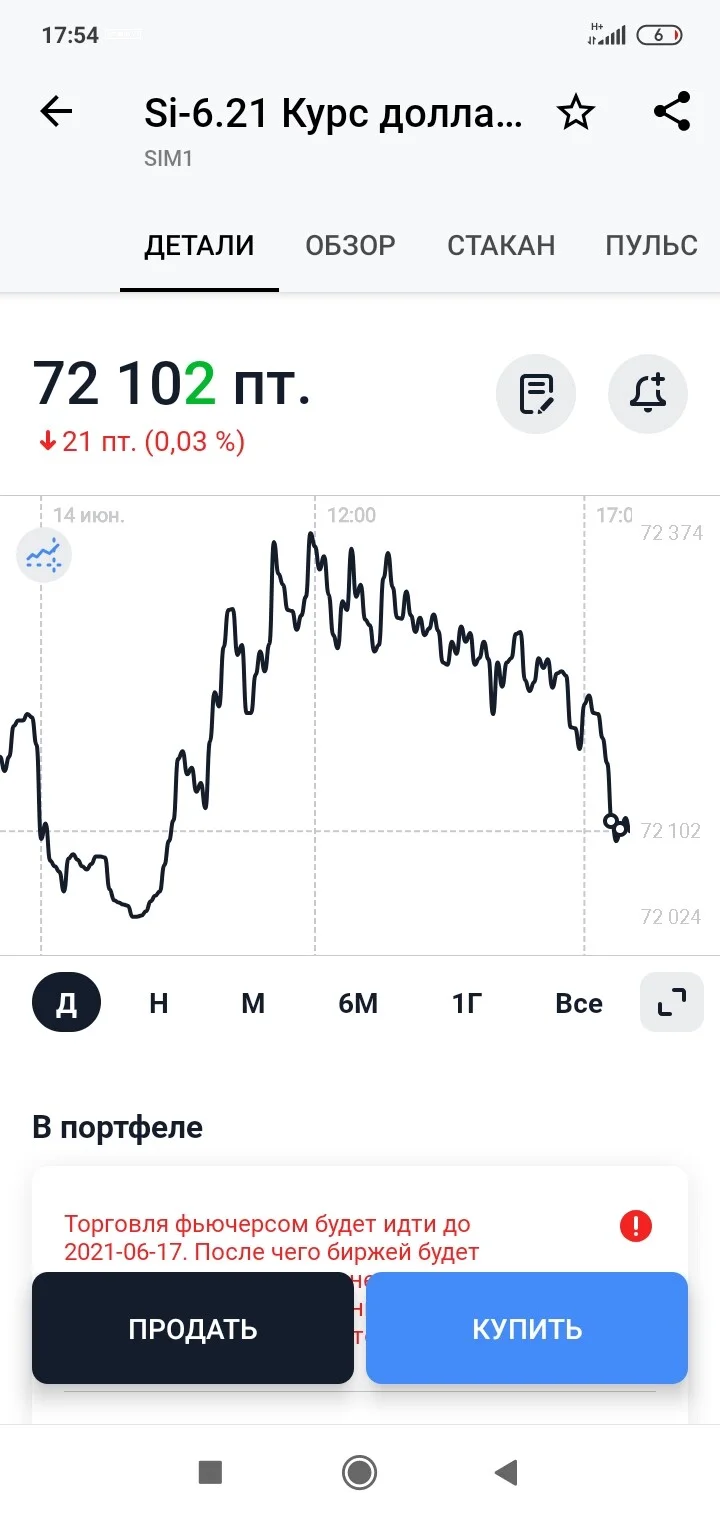Expand chart to full screen
Screen dimensions: 720x1520
coord(672,1002)
